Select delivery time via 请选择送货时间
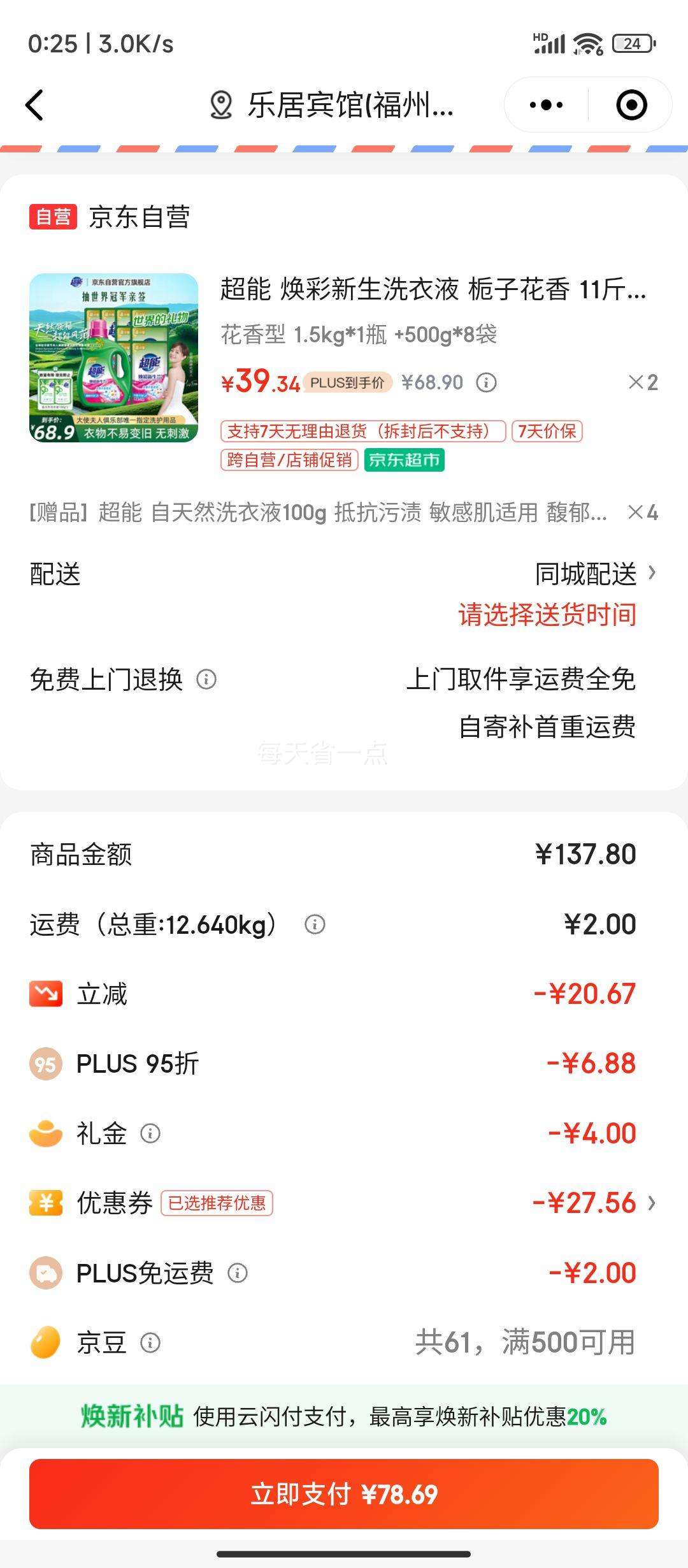The height and width of the screenshot is (1568, 688). [547, 614]
